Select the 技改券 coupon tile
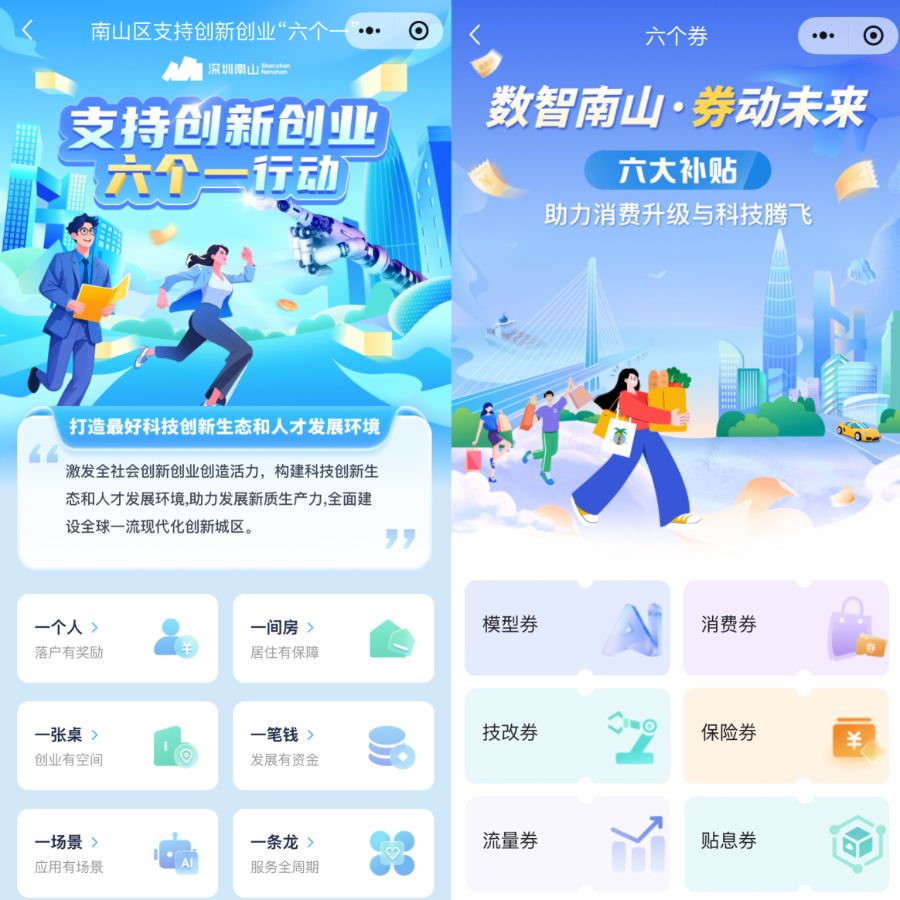The image size is (900, 900). (x=567, y=734)
